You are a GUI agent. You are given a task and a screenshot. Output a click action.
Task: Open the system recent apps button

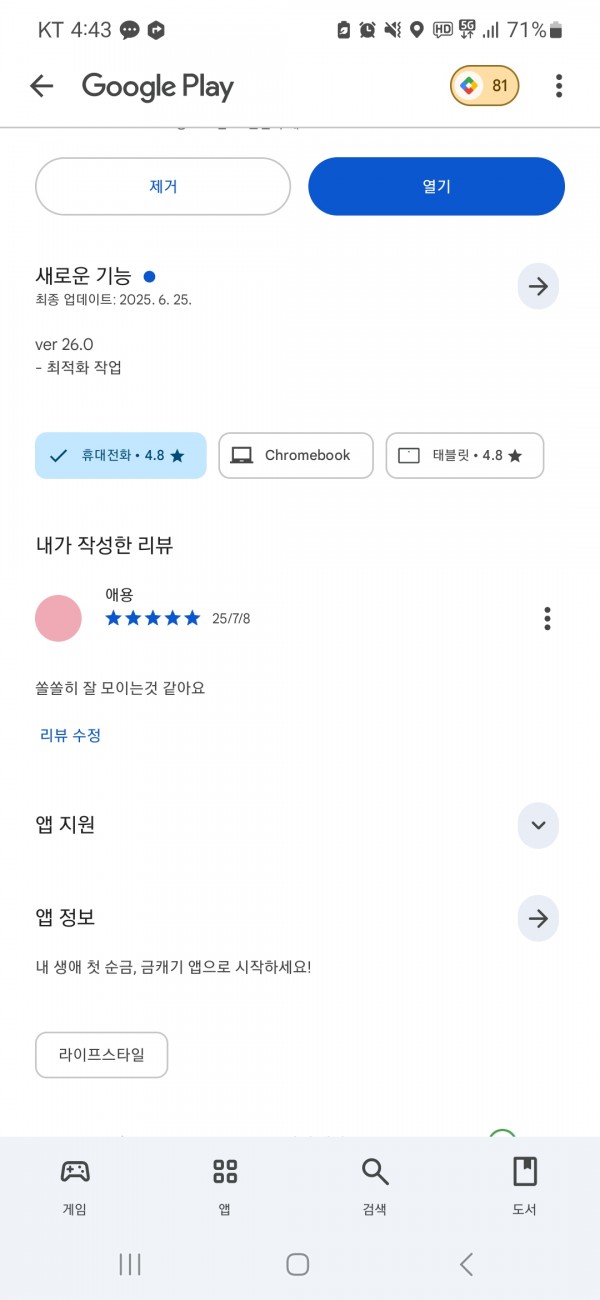coord(130,1264)
